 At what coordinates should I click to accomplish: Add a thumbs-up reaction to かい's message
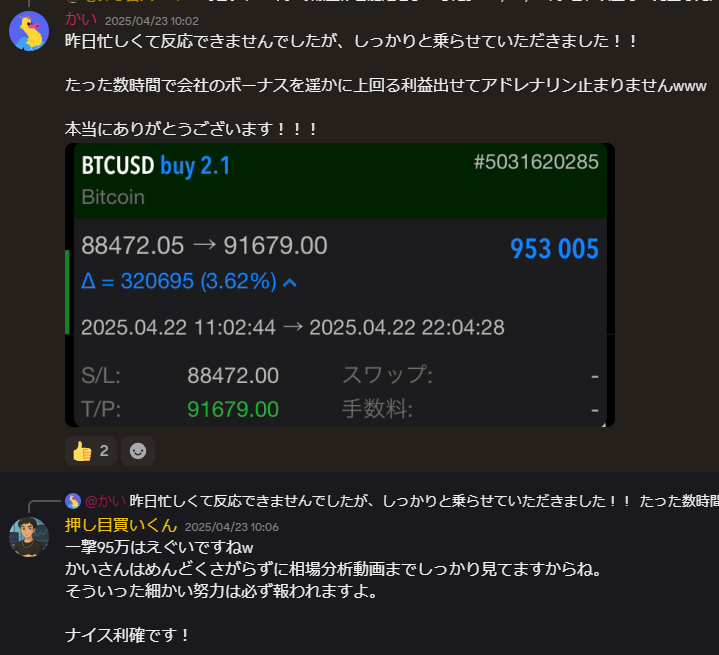pos(90,451)
